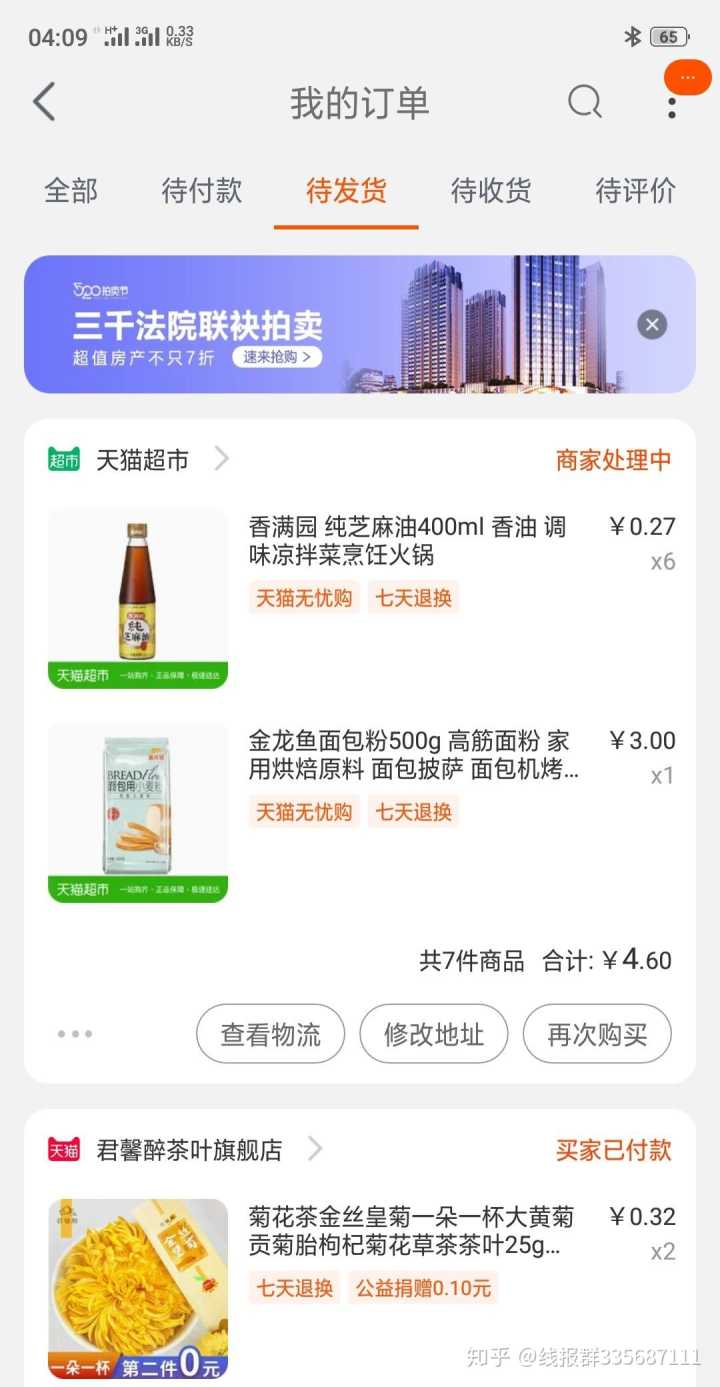Tap 再次购买 to reorder
The height and width of the screenshot is (1387, 720).
coord(597,1034)
